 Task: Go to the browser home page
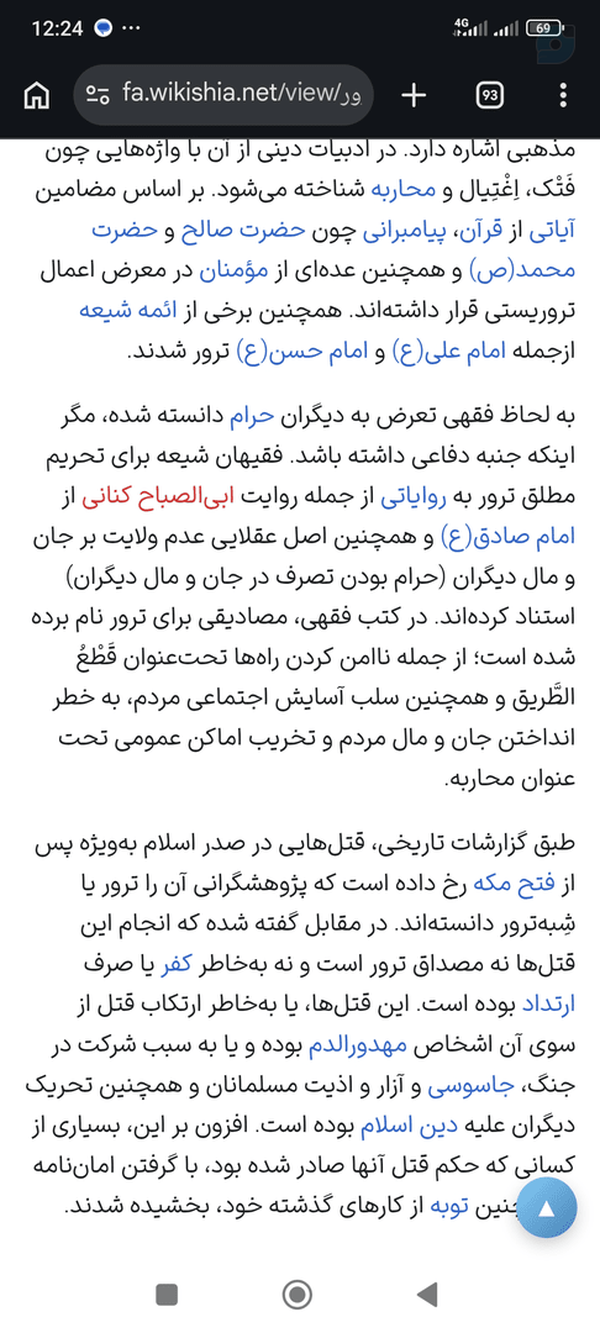(37, 96)
